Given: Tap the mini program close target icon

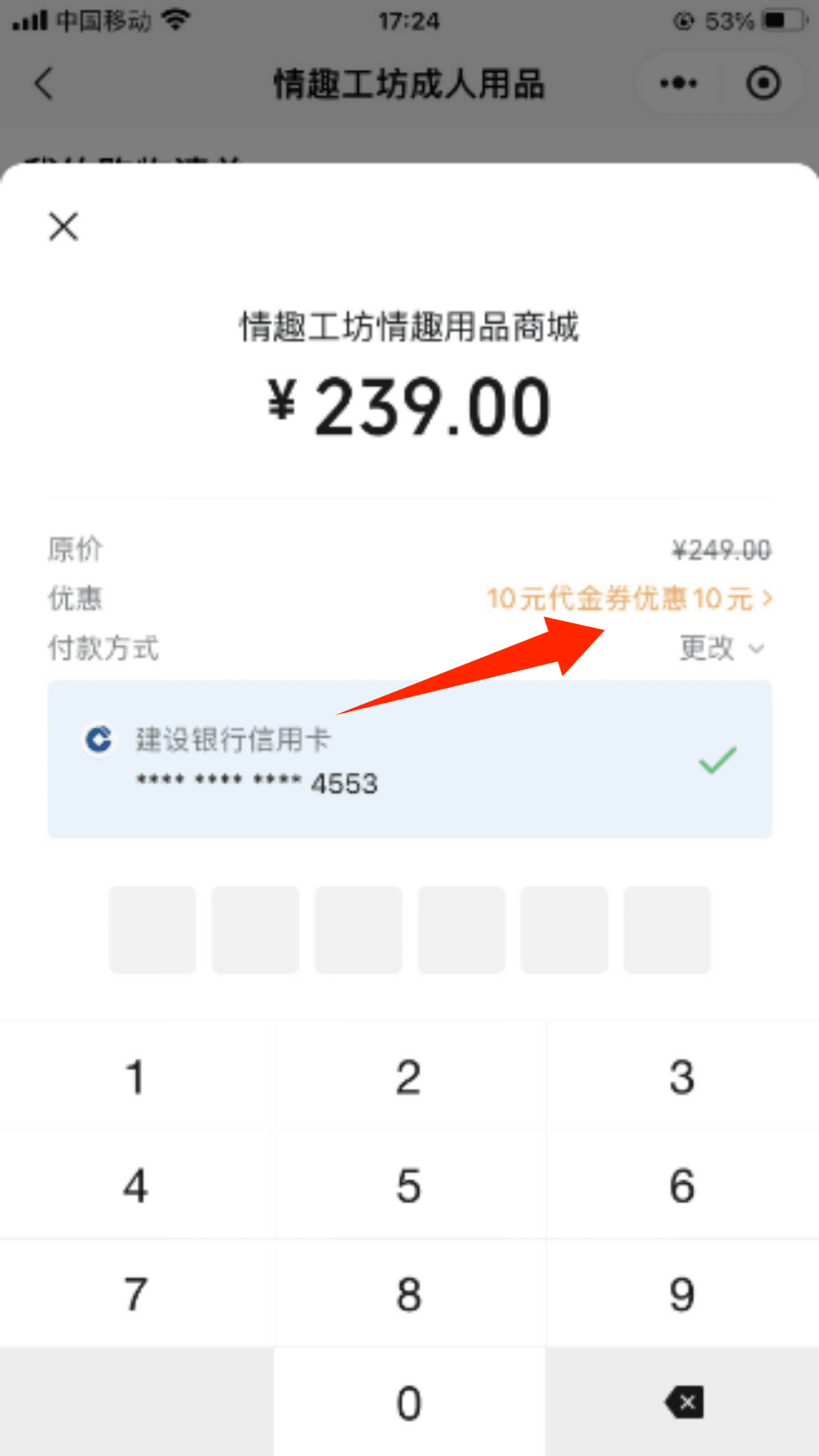Looking at the screenshot, I should (x=763, y=83).
